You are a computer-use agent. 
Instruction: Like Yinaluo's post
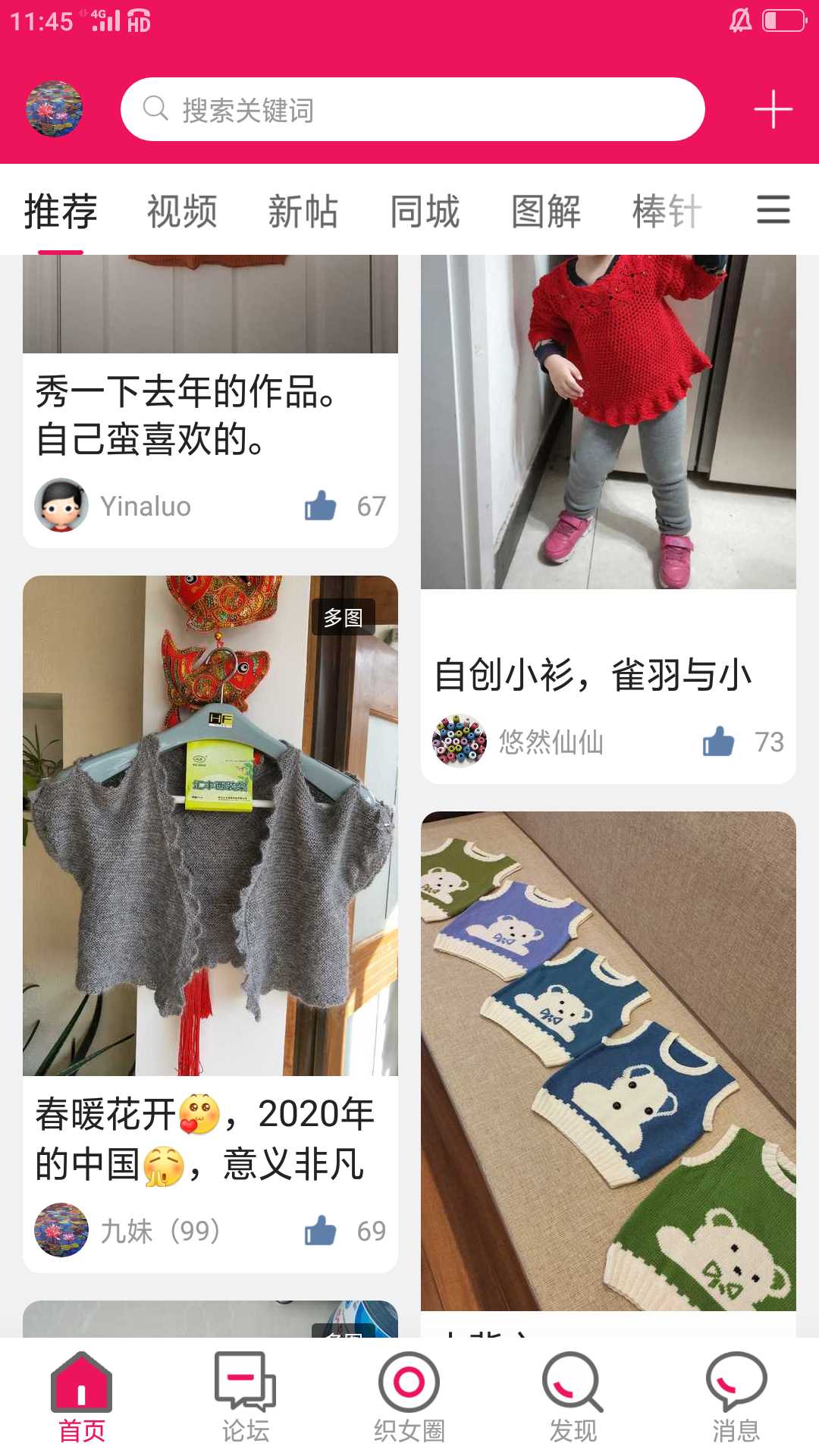tap(321, 506)
